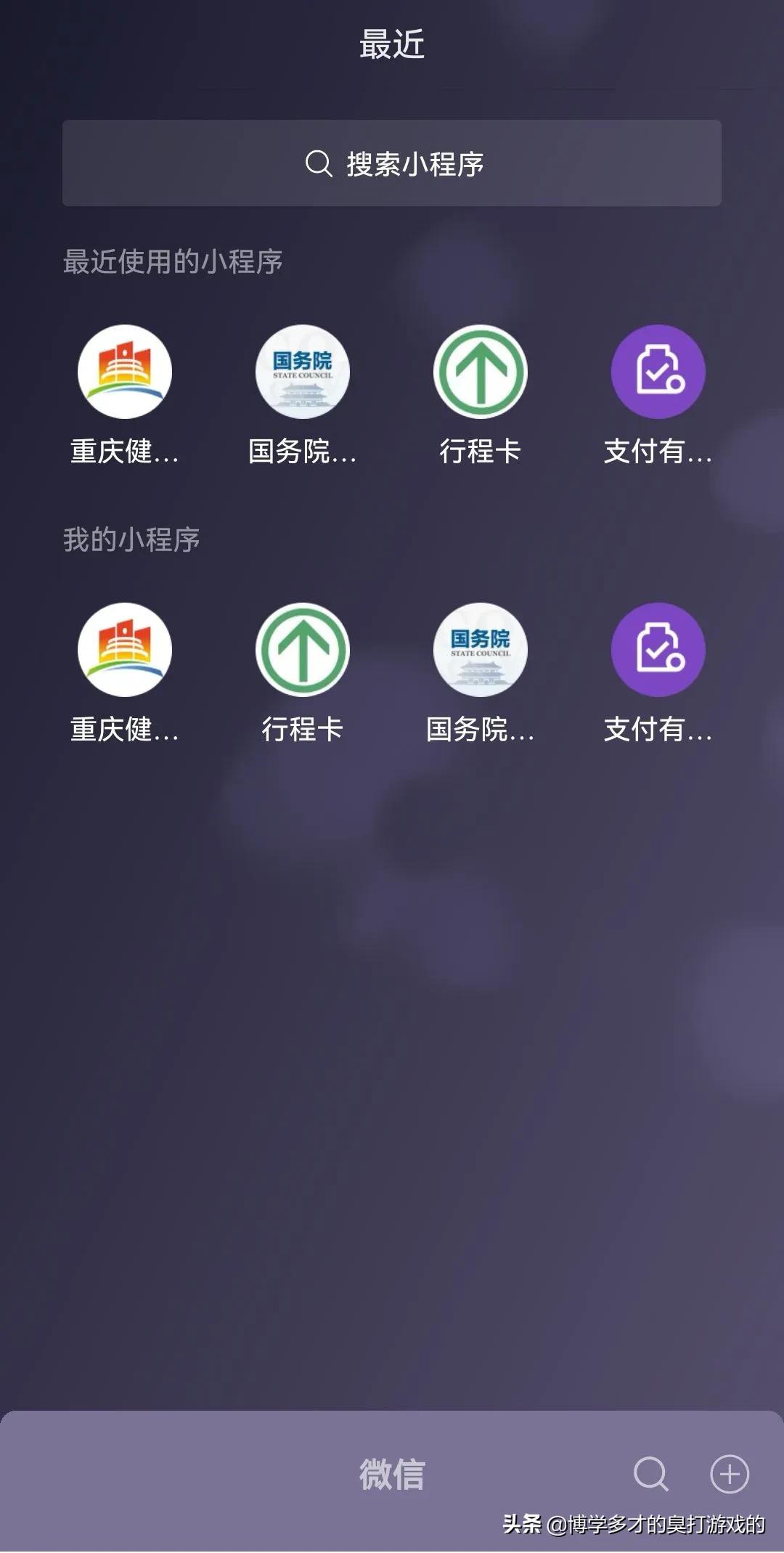Viewport: 784px width, 1553px height.
Task: Open the purple 支付有 mini program icon
Action: point(658,371)
